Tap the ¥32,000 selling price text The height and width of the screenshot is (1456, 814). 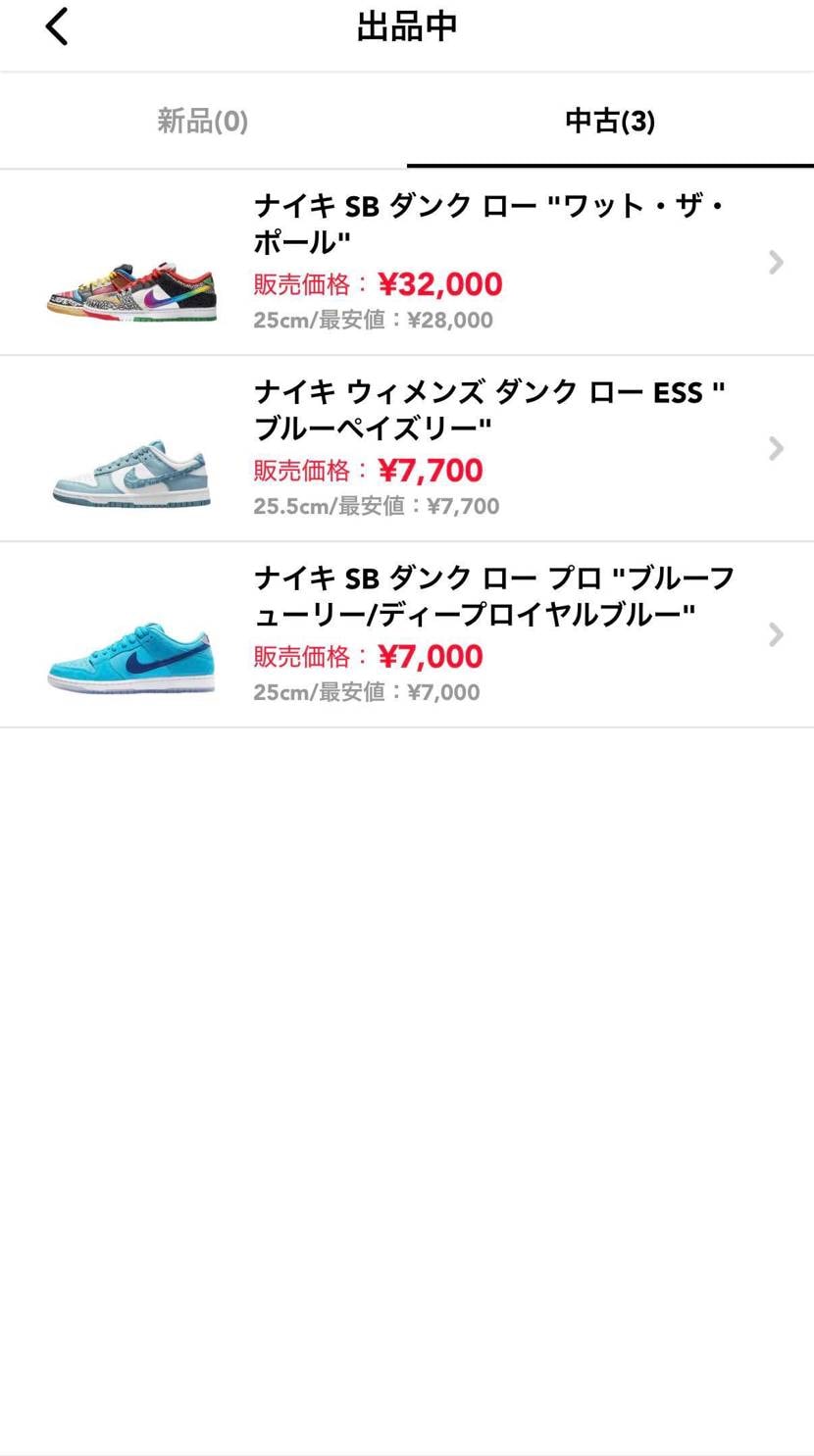(x=441, y=283)
